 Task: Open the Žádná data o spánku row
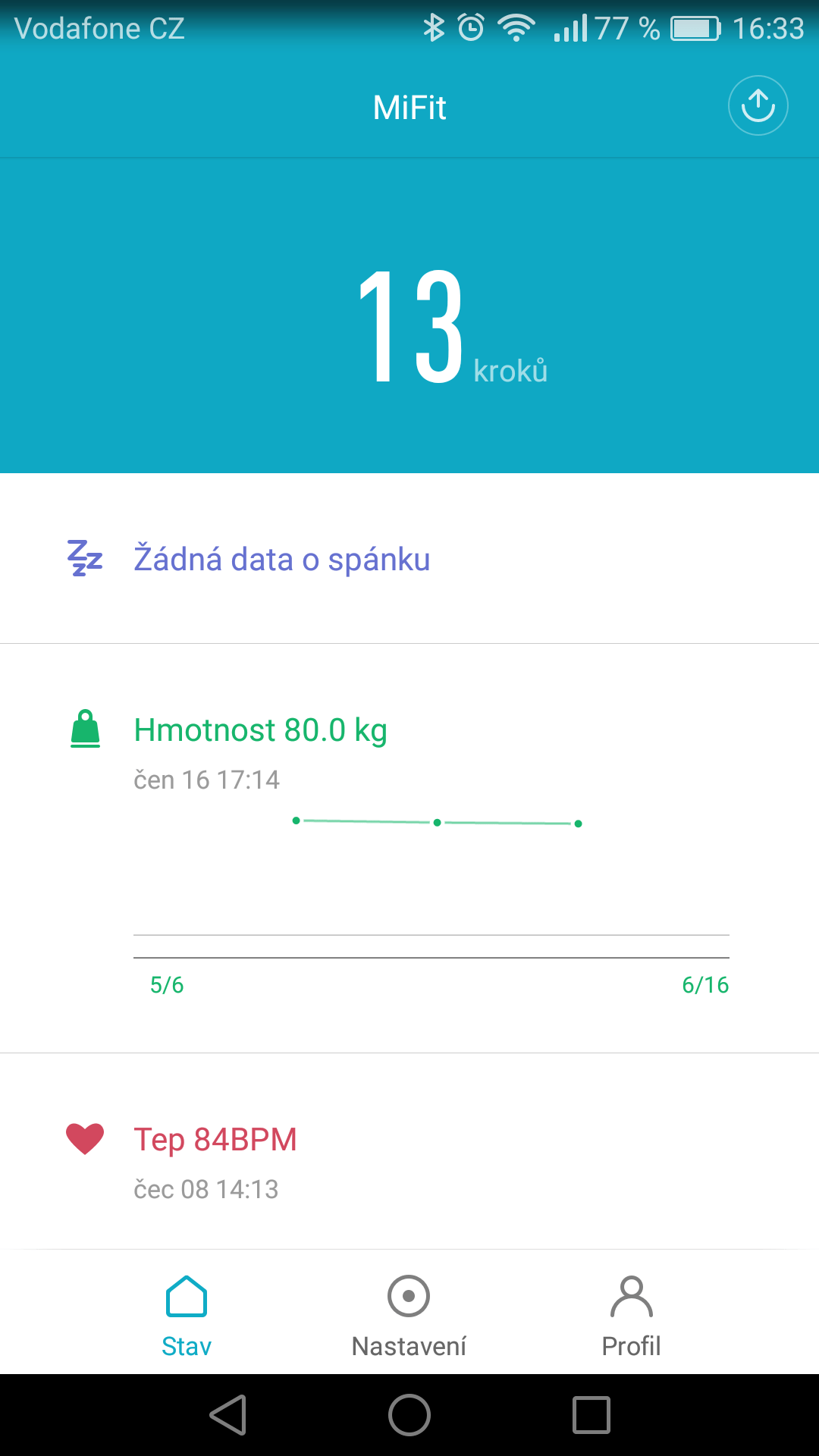click(409, 559)
